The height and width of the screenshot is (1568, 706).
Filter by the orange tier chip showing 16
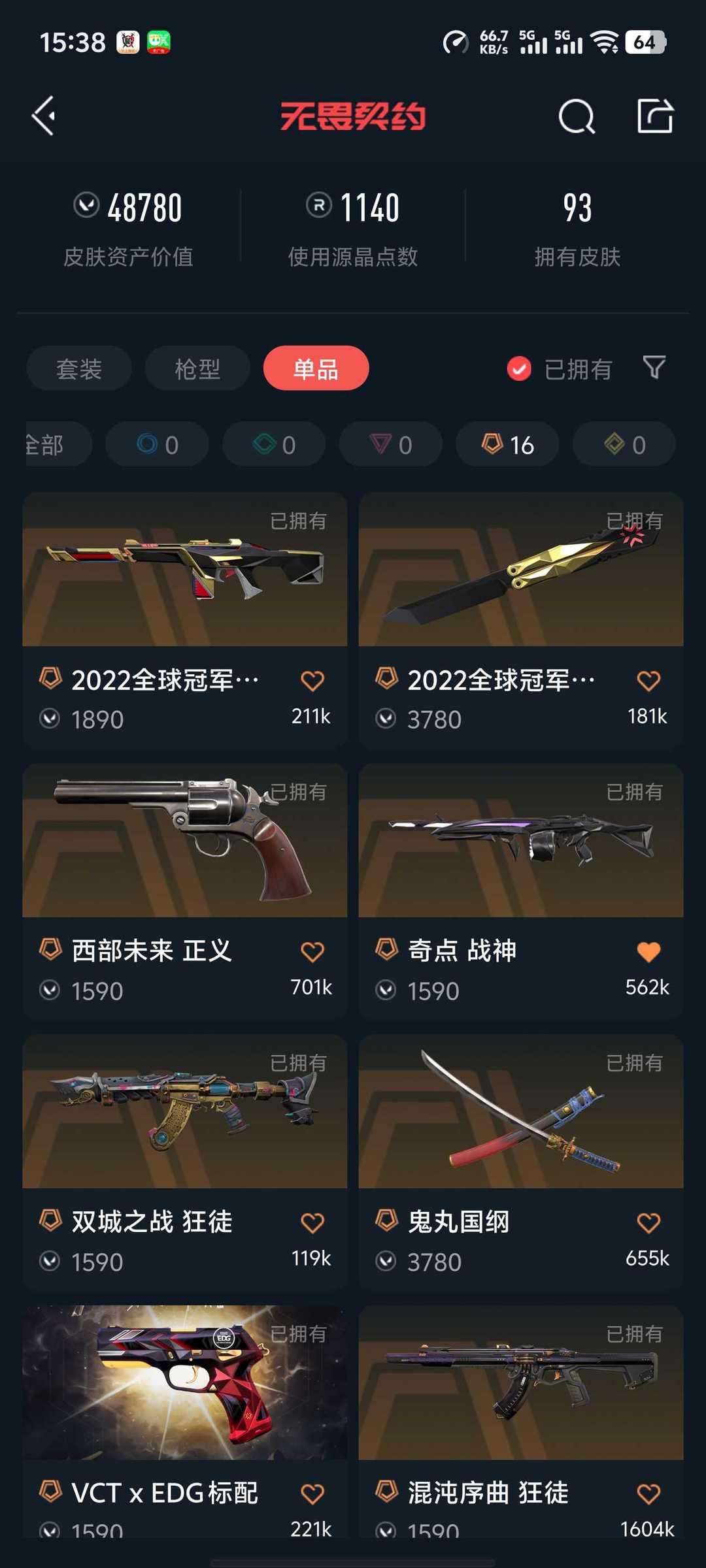[507, 445]
